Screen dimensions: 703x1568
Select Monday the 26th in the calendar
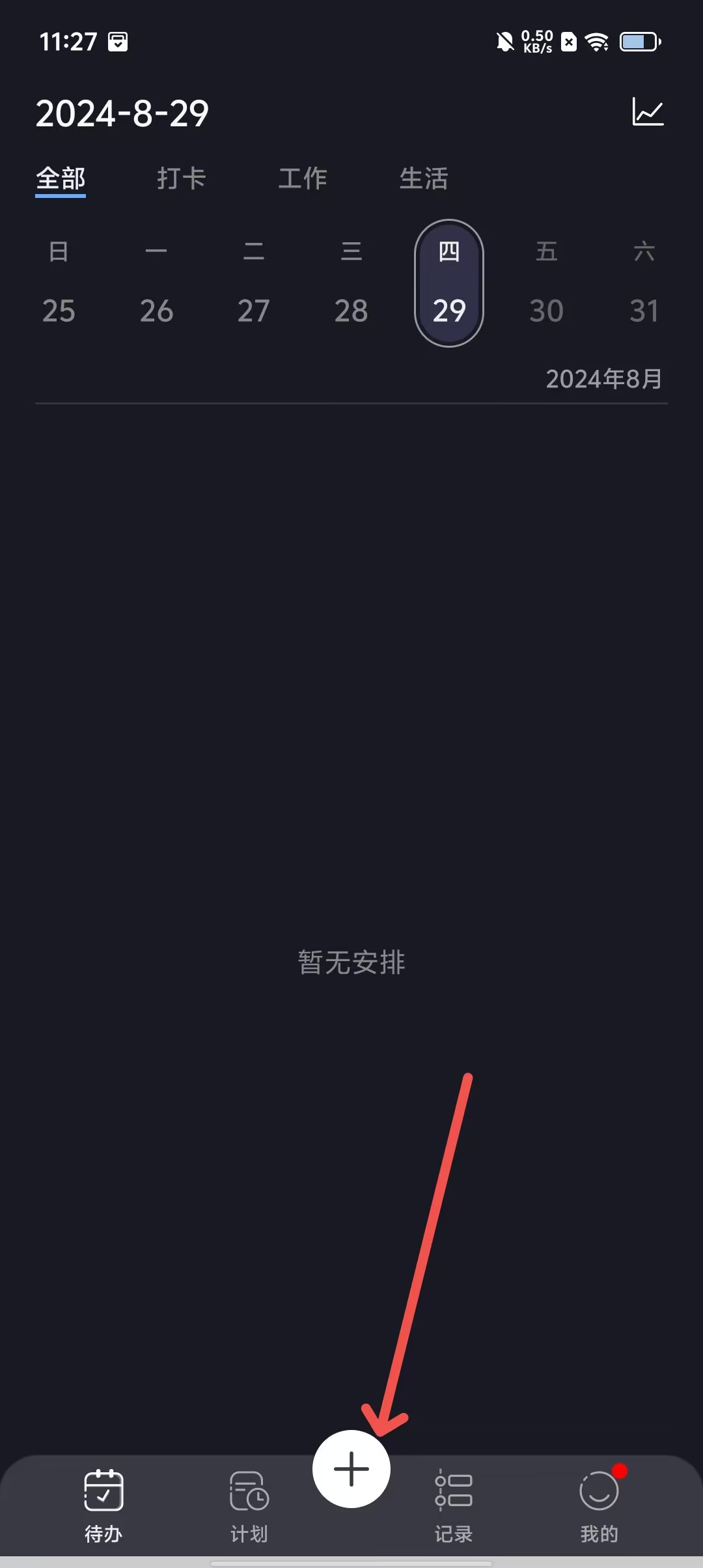pyautogui.click(x=156, y=310)
